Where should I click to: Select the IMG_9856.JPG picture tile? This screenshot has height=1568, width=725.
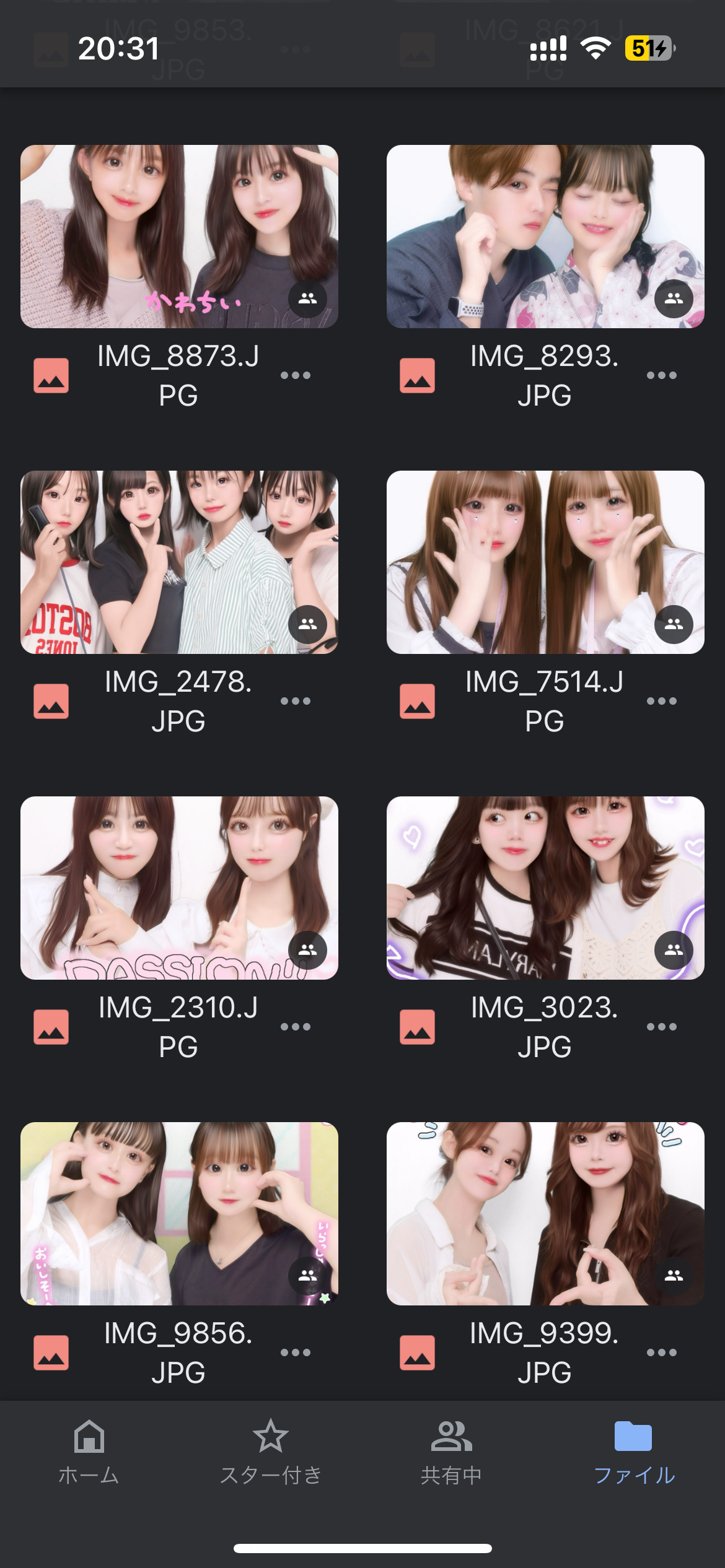(179, 1213)
